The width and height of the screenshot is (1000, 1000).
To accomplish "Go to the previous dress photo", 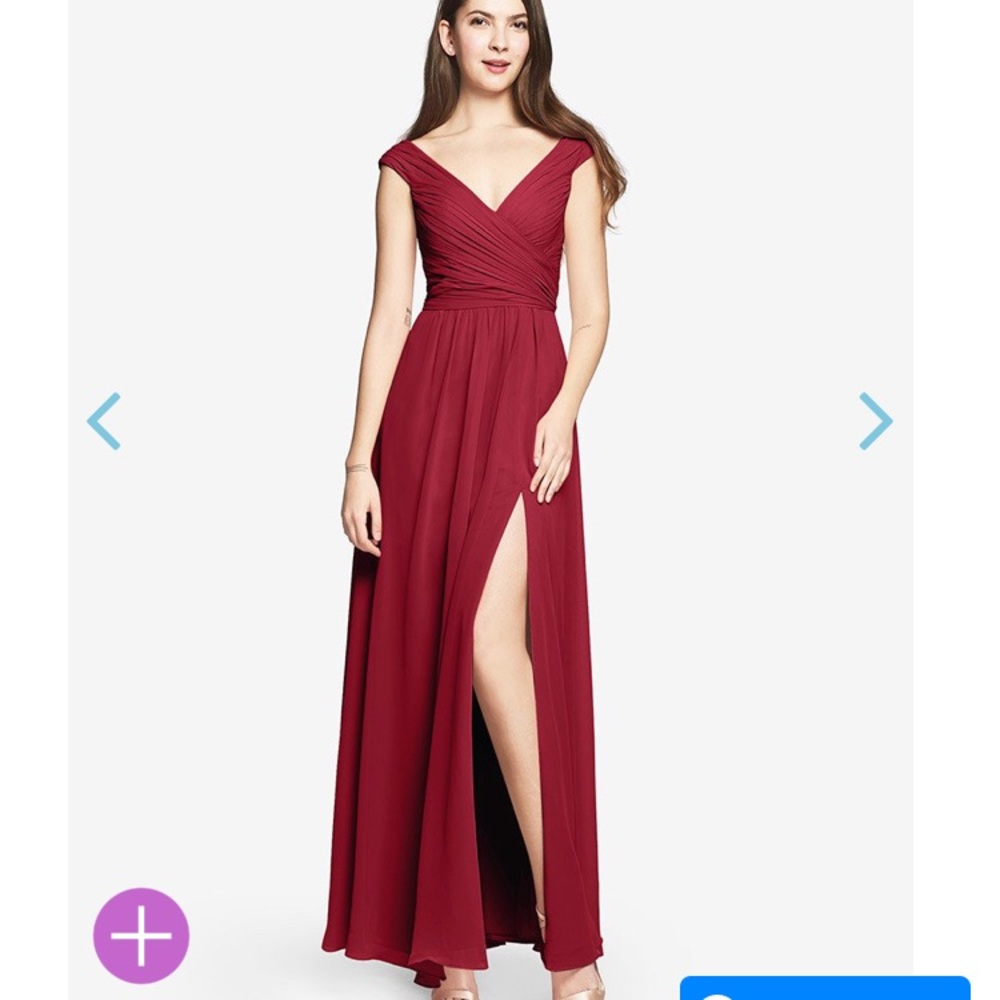I will tap(104, 421).
